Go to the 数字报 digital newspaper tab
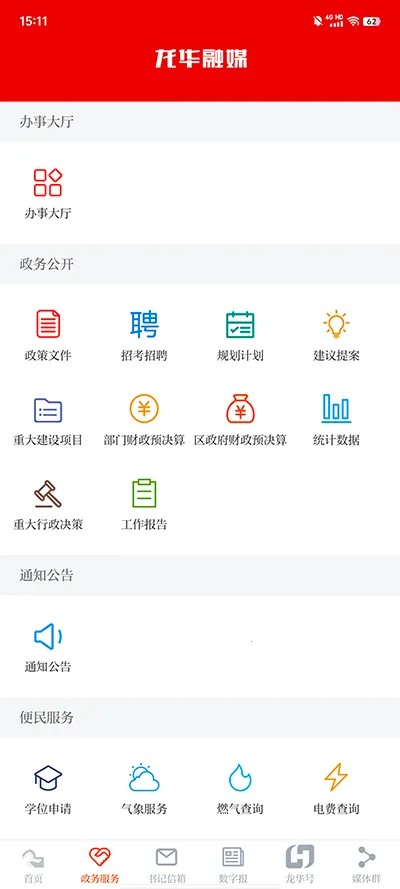Screen dimensions: 400x889 (233, 865)
